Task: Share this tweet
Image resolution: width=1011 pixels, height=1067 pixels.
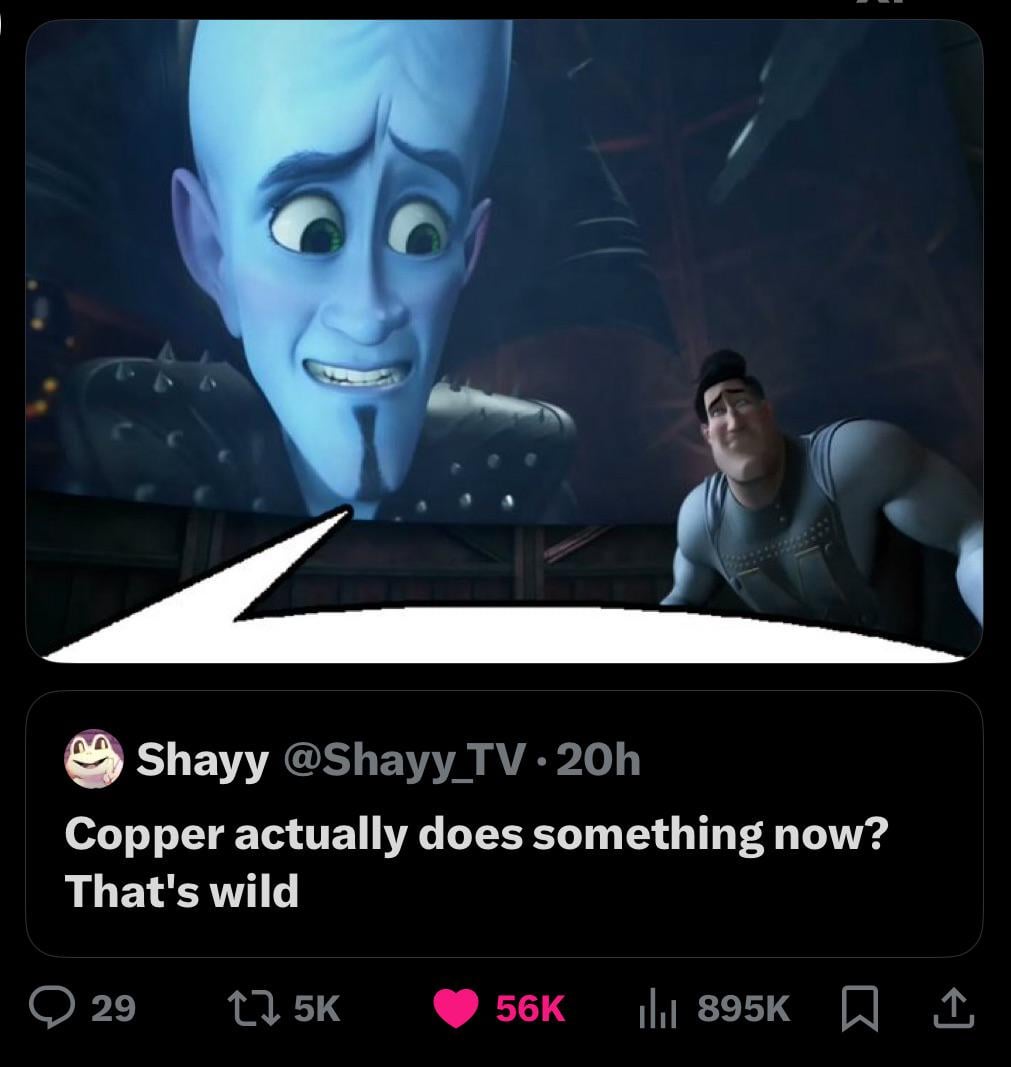Action: click(x=954, y=1009)
